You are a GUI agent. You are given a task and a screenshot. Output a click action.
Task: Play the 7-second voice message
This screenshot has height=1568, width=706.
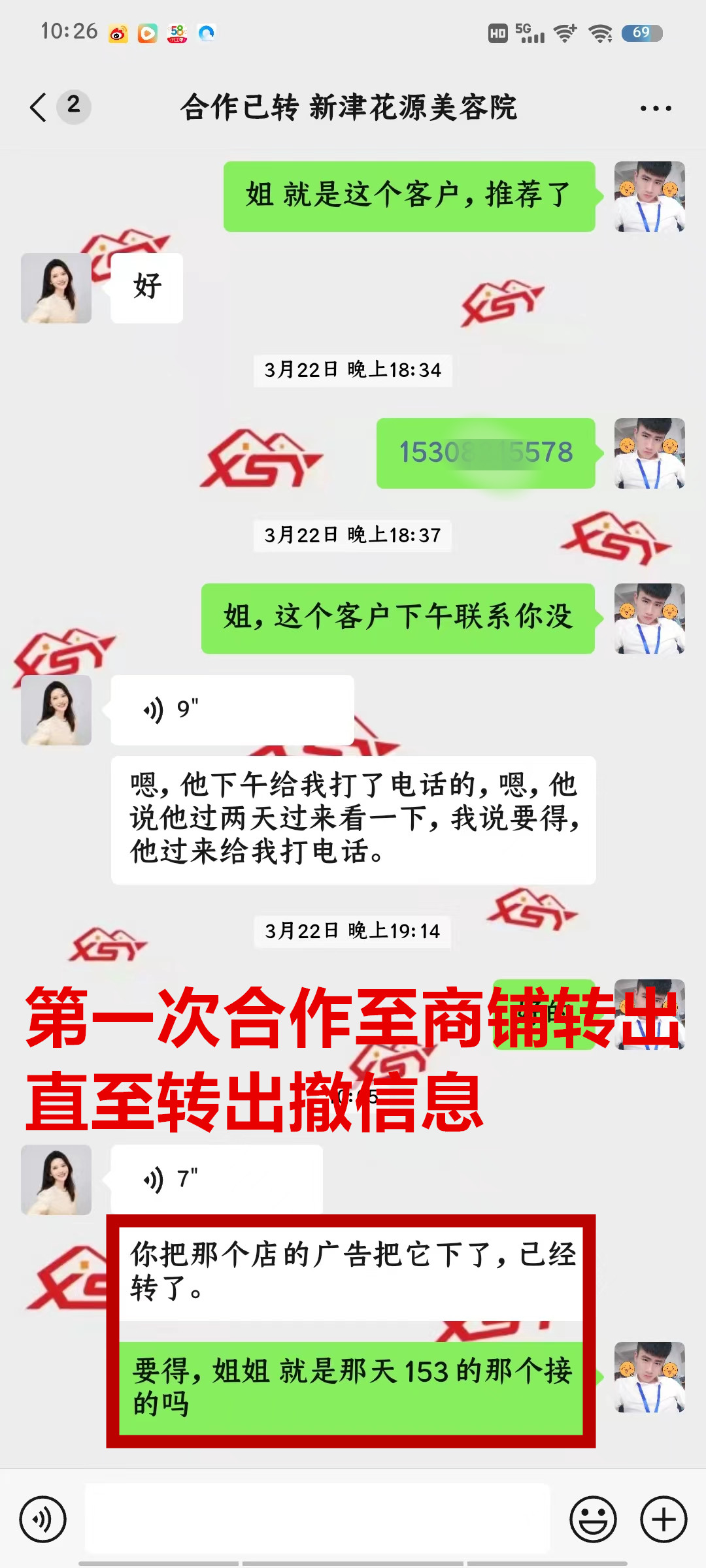(x=216, y=1179)
